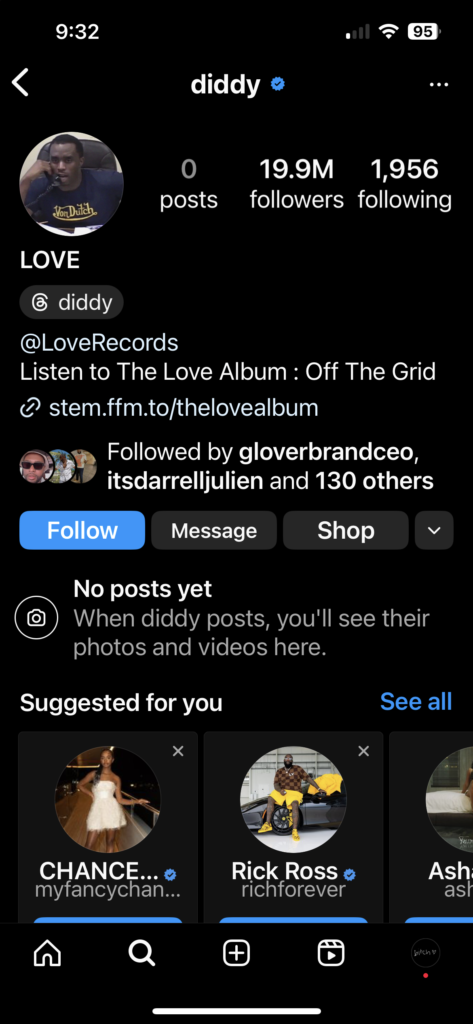Dismiss the myfancychan suggestion card

point(178,752)
